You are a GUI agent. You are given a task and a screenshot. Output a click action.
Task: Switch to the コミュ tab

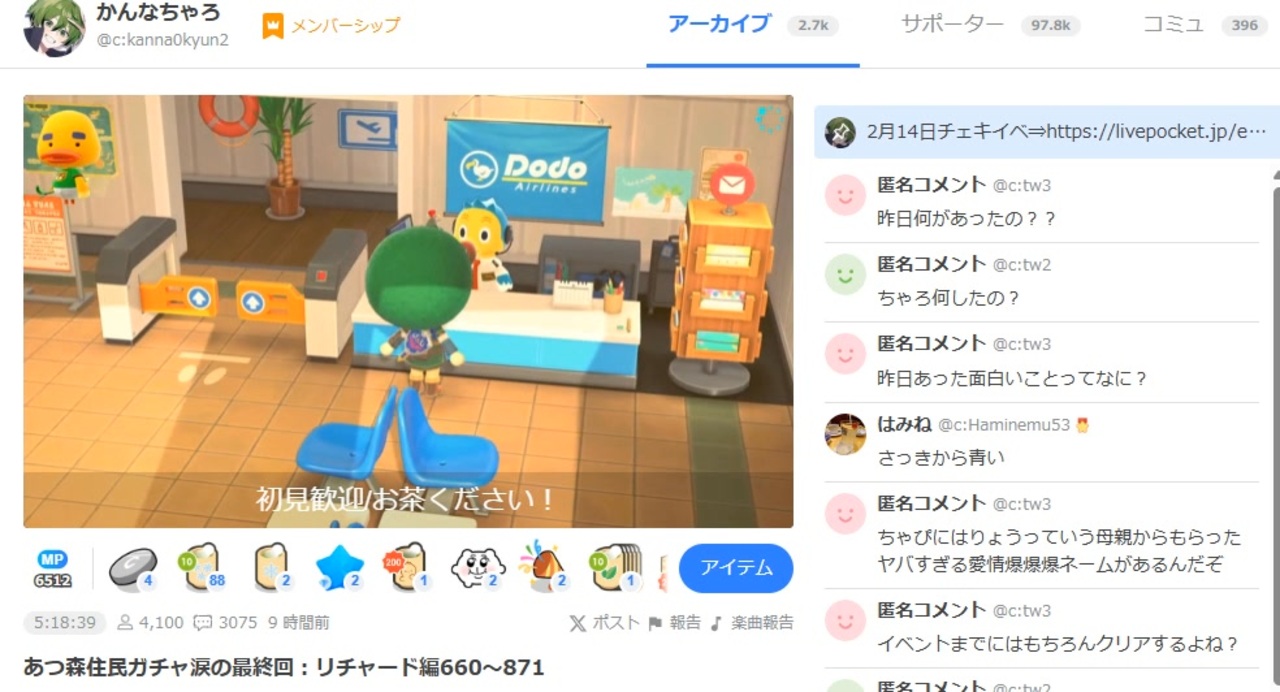click(1174, 25)
